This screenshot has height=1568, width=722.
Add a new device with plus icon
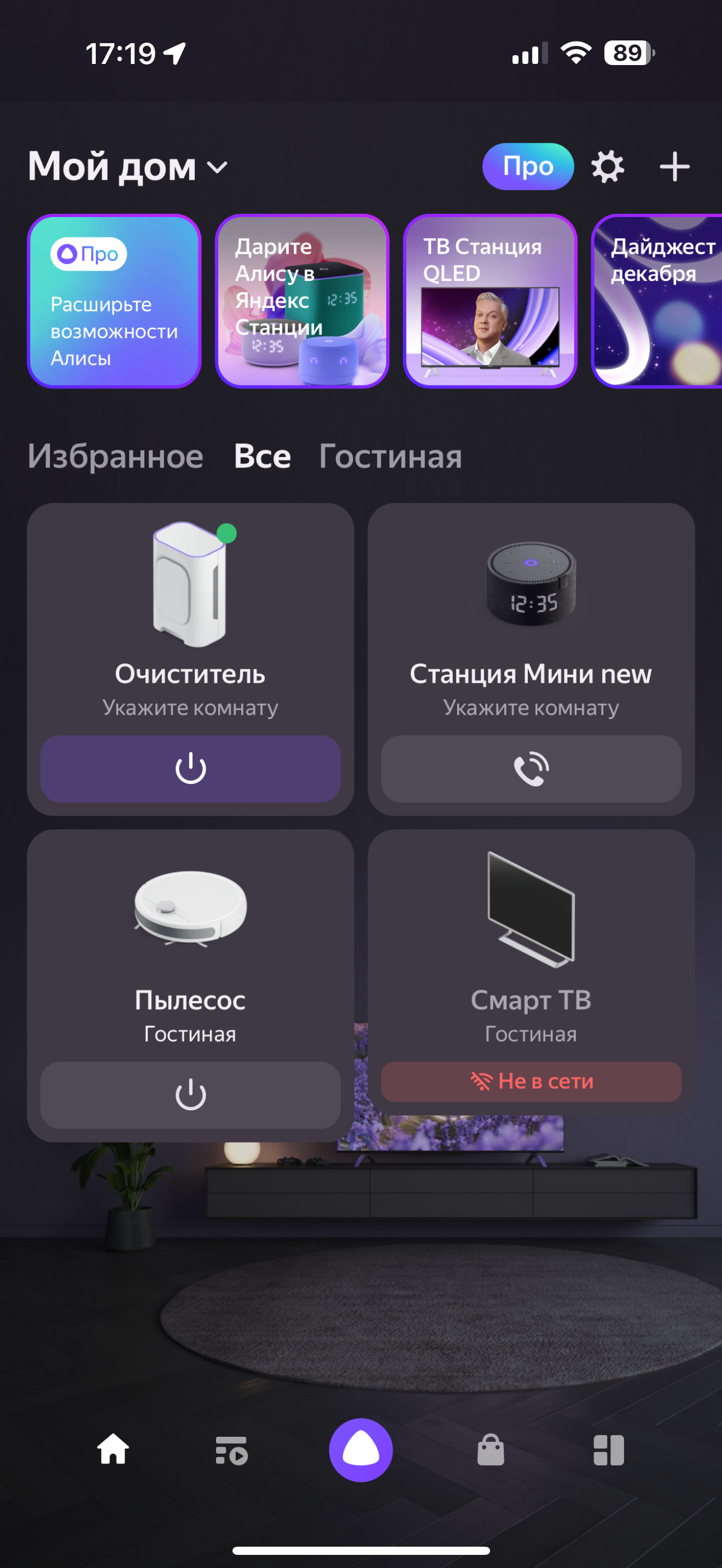tap(674, 167)
